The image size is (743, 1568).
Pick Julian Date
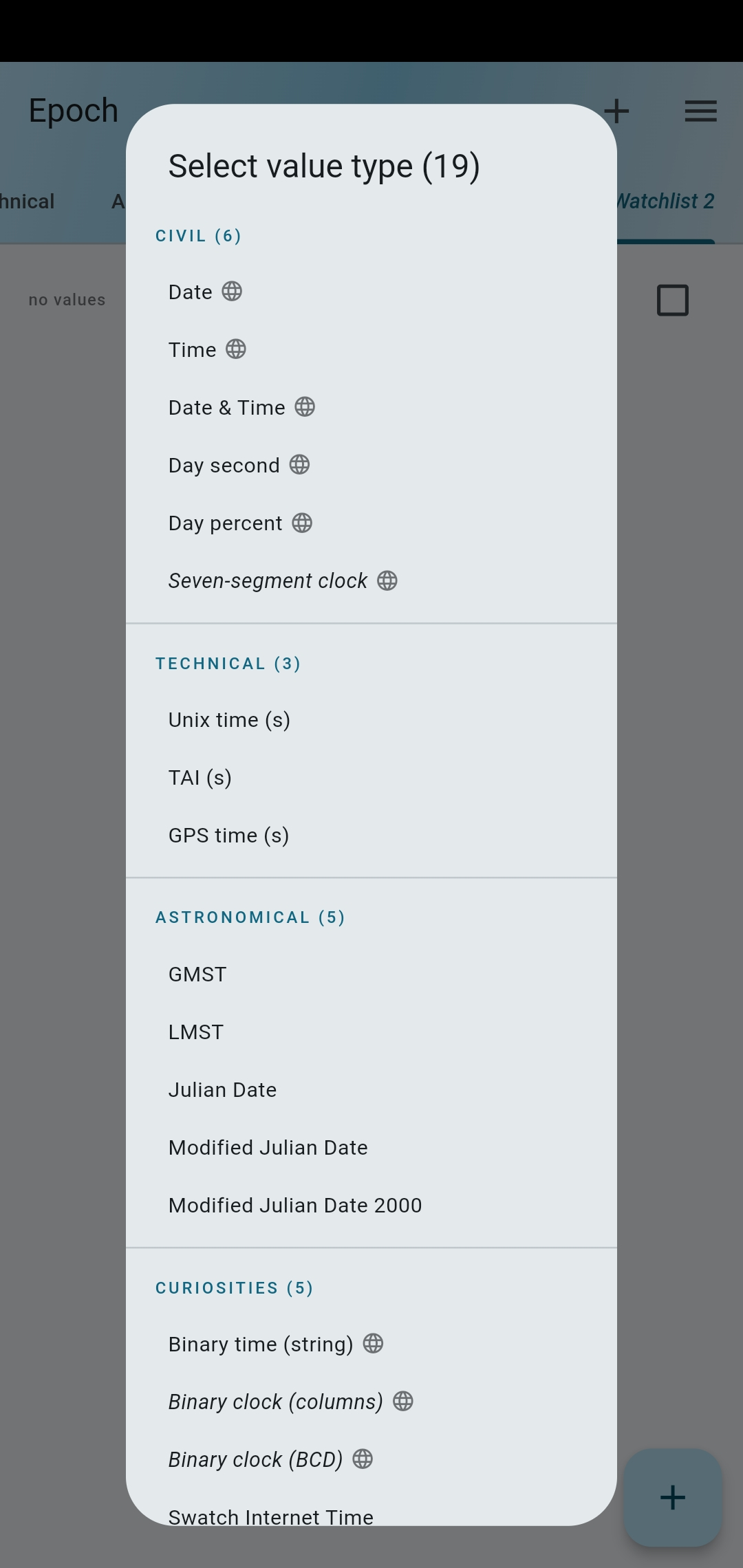(x=371, y=1089)
